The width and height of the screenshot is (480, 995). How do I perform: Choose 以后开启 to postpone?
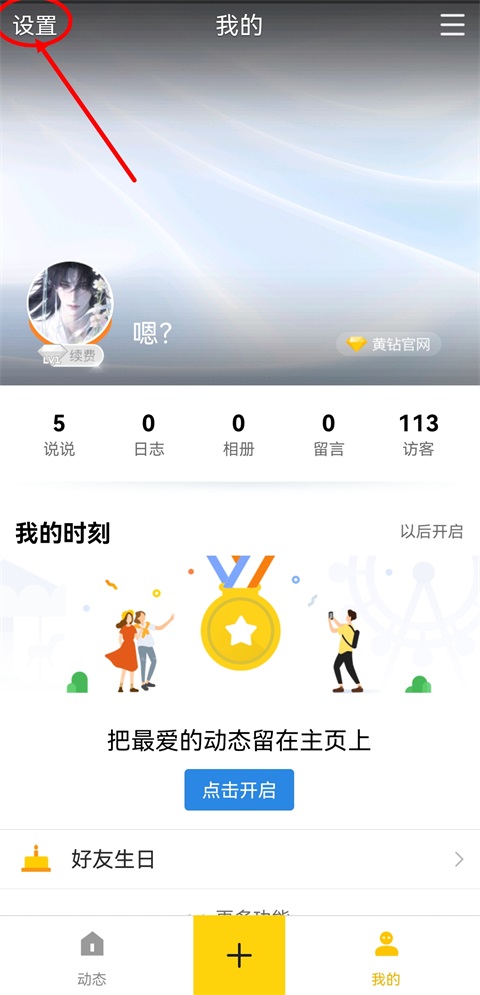point(432,532)
